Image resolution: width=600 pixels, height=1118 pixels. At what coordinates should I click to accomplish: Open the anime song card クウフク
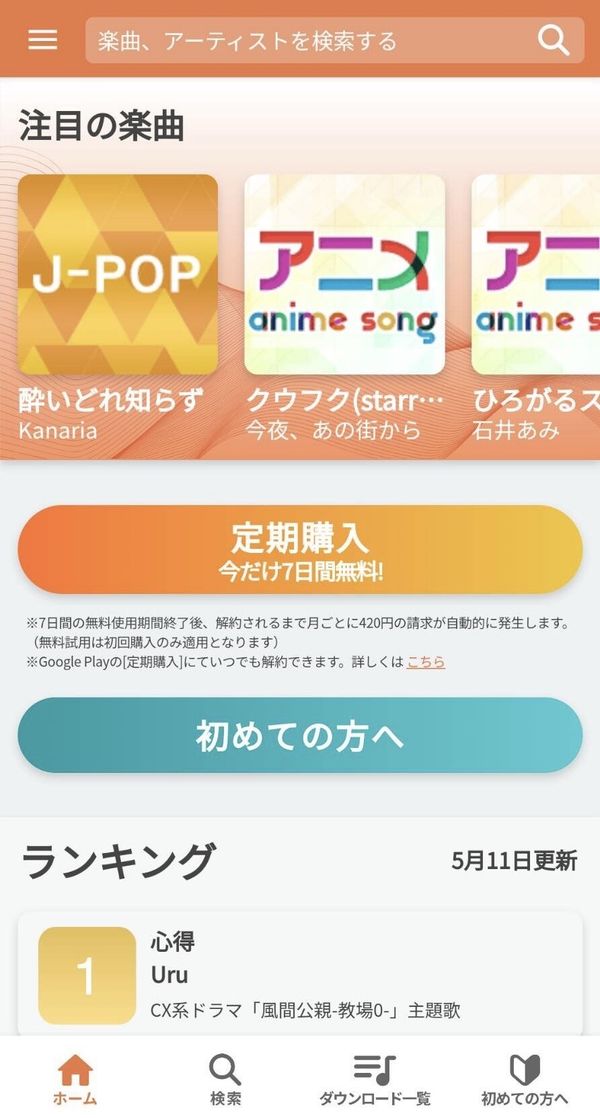coord(345,307)
